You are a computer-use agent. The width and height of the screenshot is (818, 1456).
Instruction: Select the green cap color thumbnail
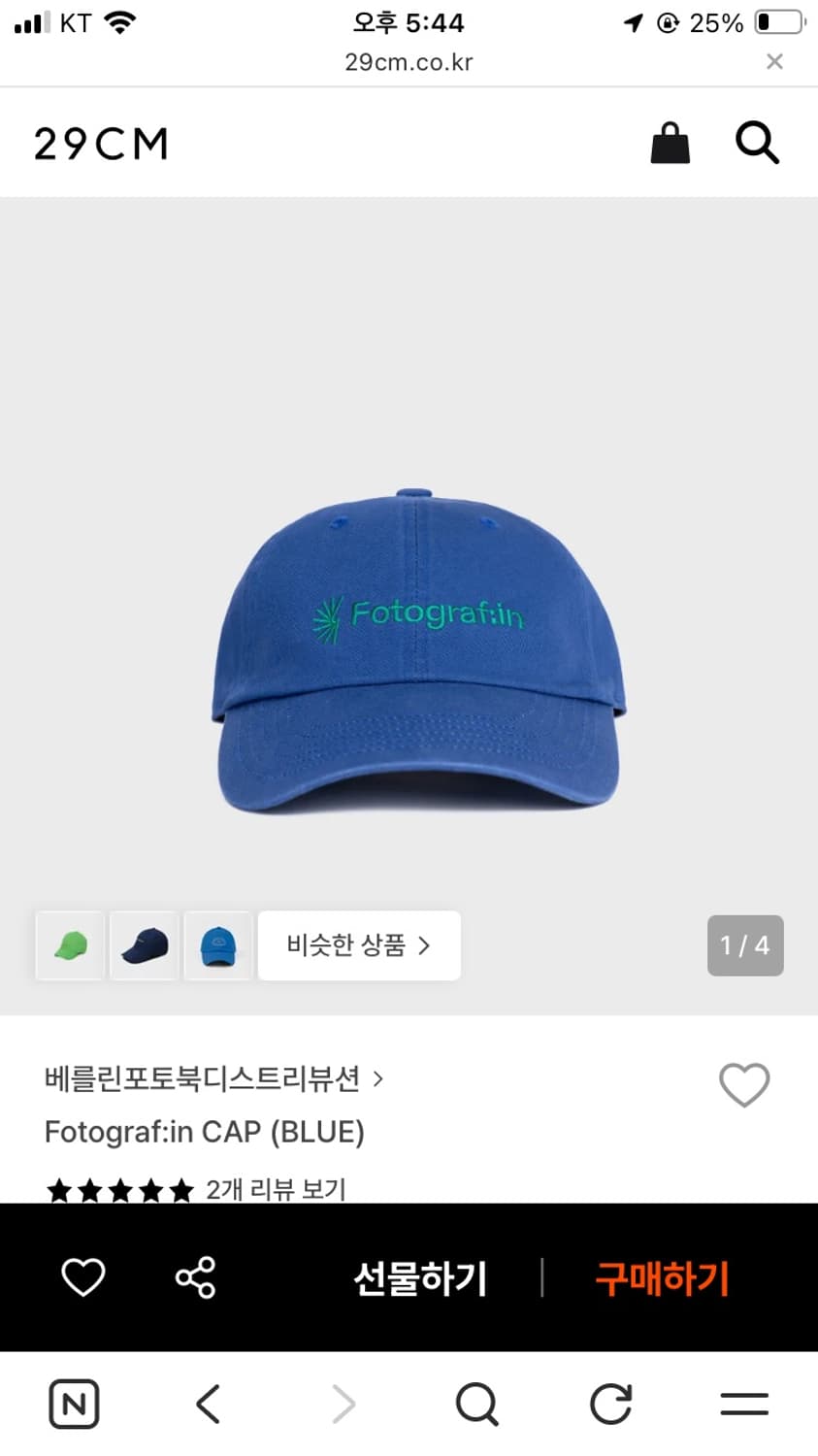(x=69, y=945)
